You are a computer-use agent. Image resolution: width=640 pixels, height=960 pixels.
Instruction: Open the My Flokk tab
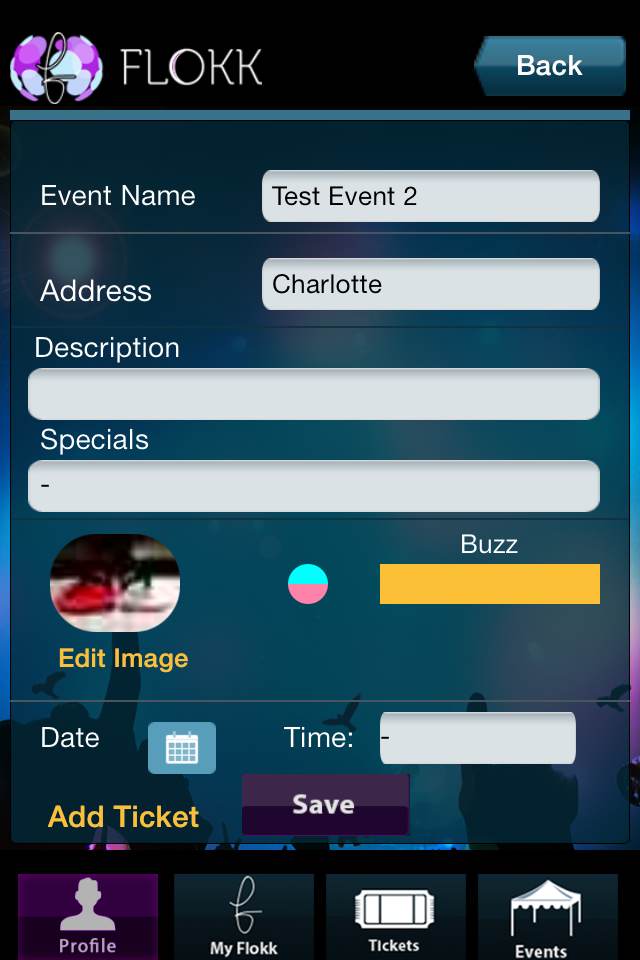tap(244, 916)
